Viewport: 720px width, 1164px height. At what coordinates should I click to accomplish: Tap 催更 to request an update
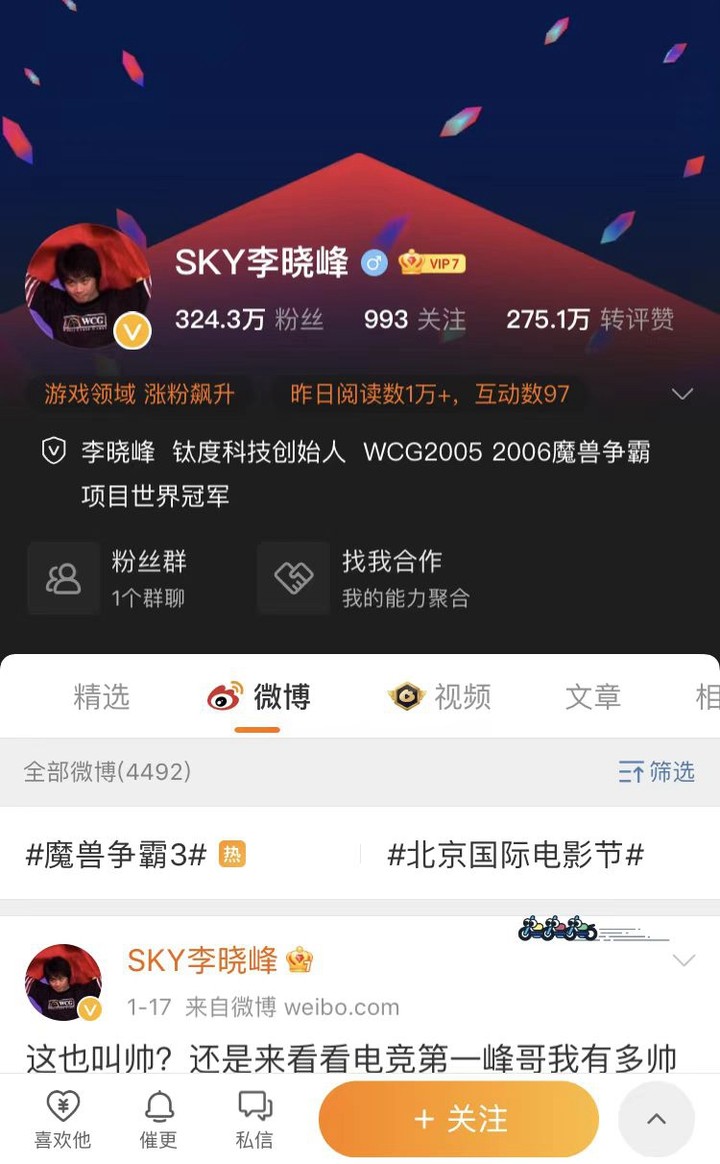159,1119
